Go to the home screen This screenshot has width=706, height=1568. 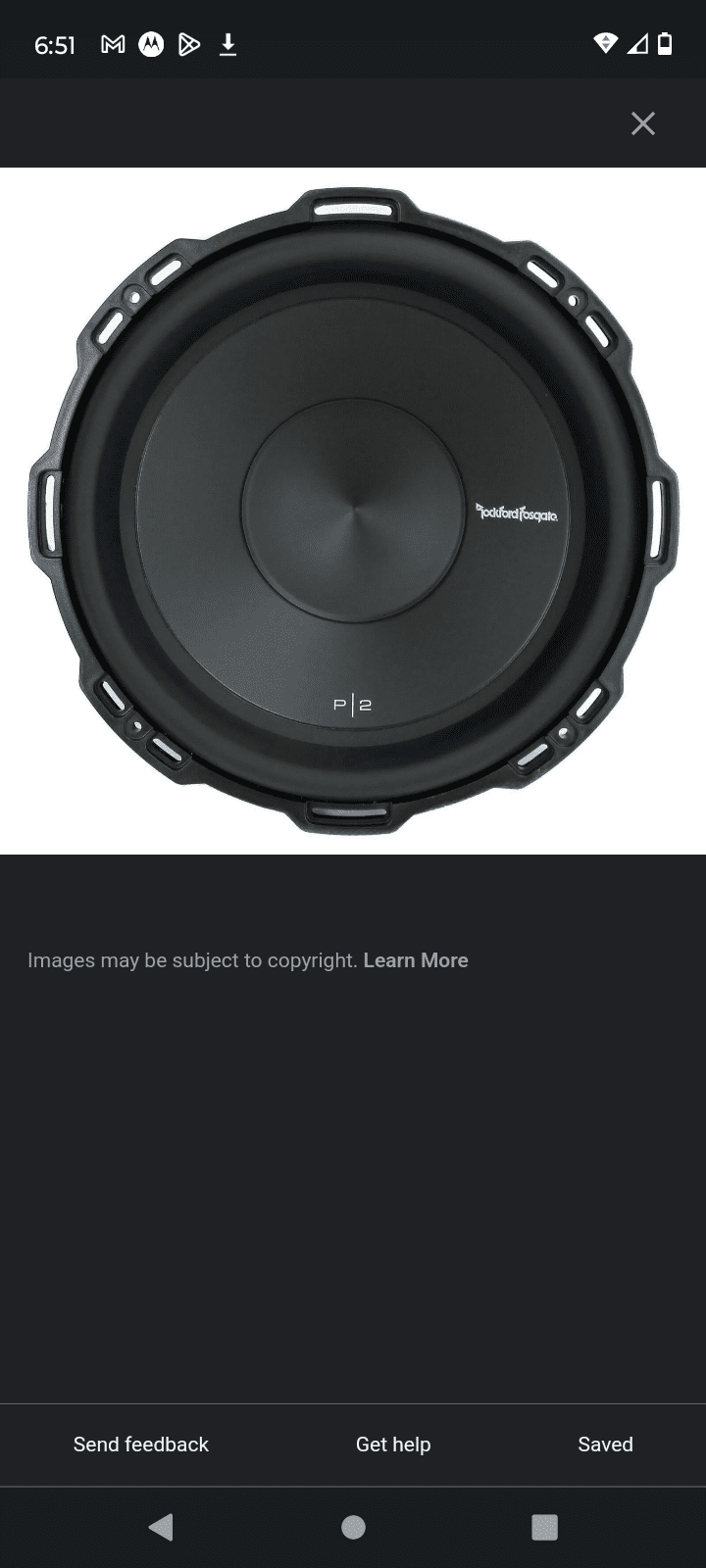click(x=353, y=1527)
